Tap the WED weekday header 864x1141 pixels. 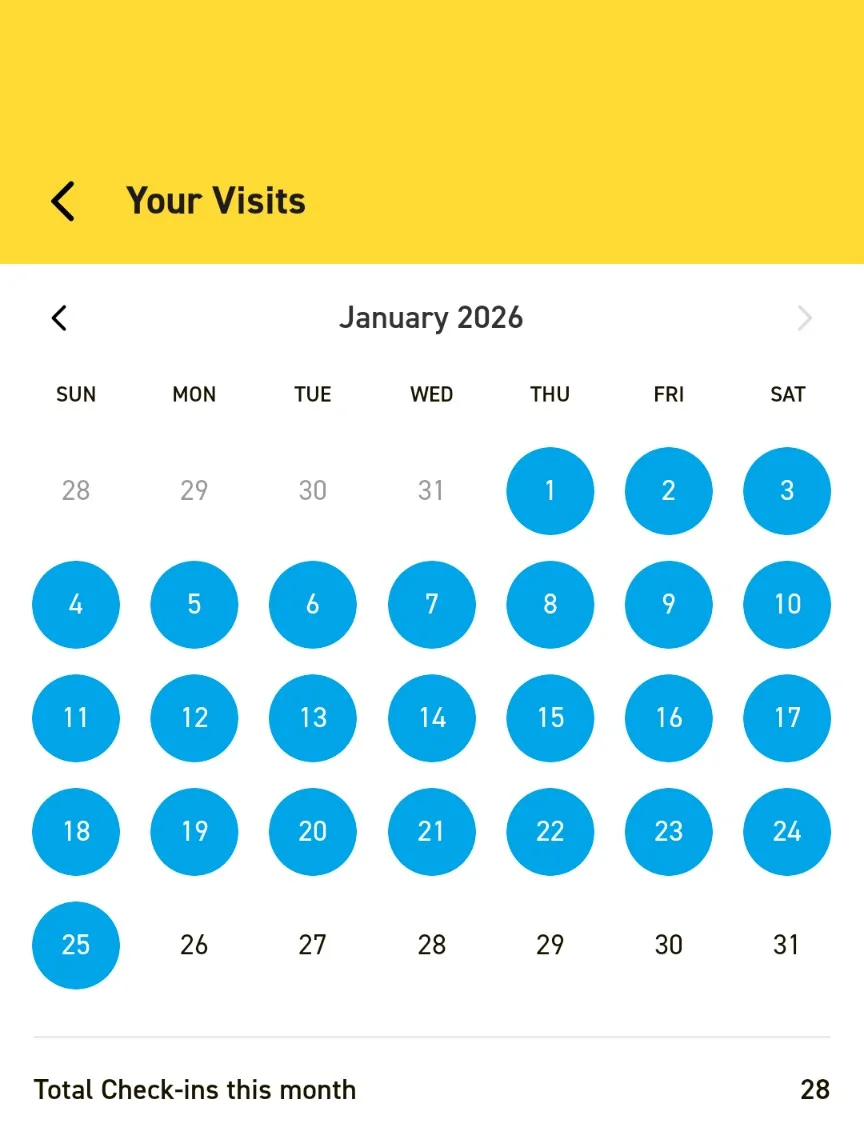[431, 394]
